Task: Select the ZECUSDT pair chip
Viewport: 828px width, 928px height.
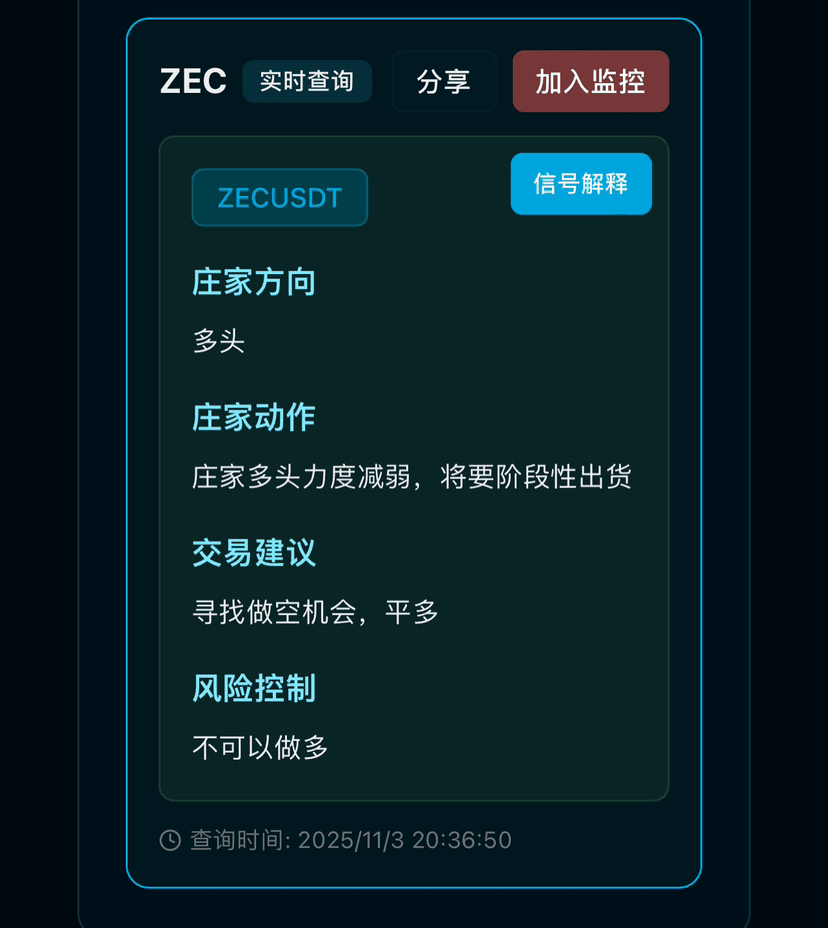Action: 280,198
